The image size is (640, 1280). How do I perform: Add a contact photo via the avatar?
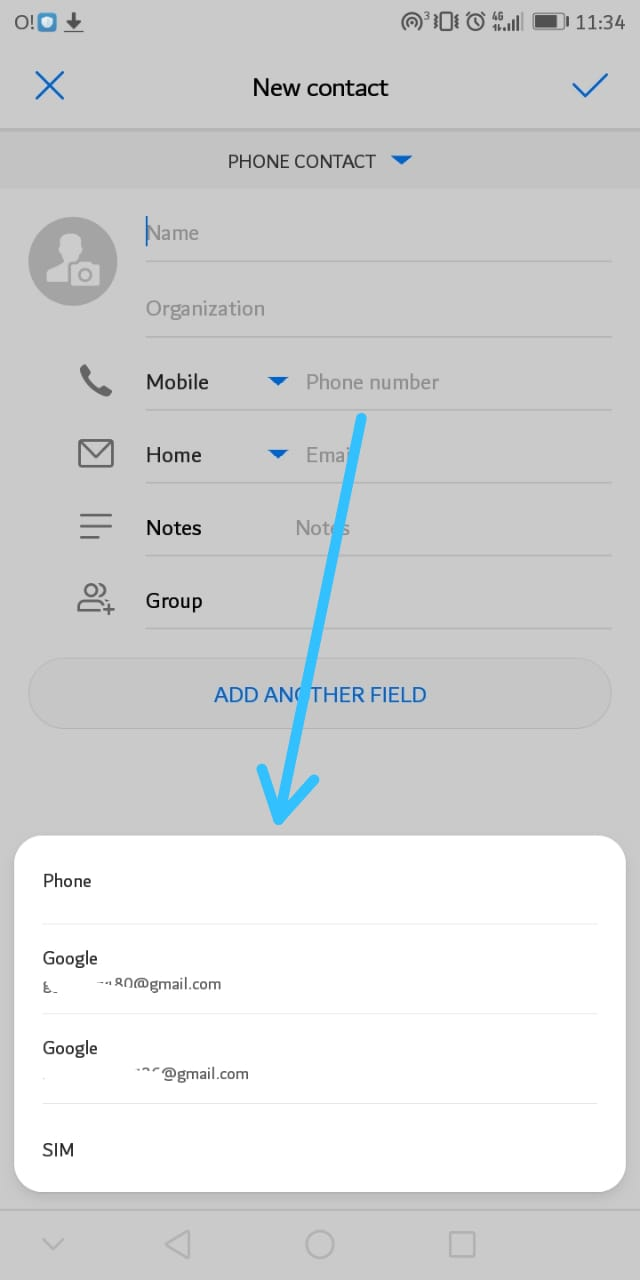pyautogui.click(x=73, y=261)
